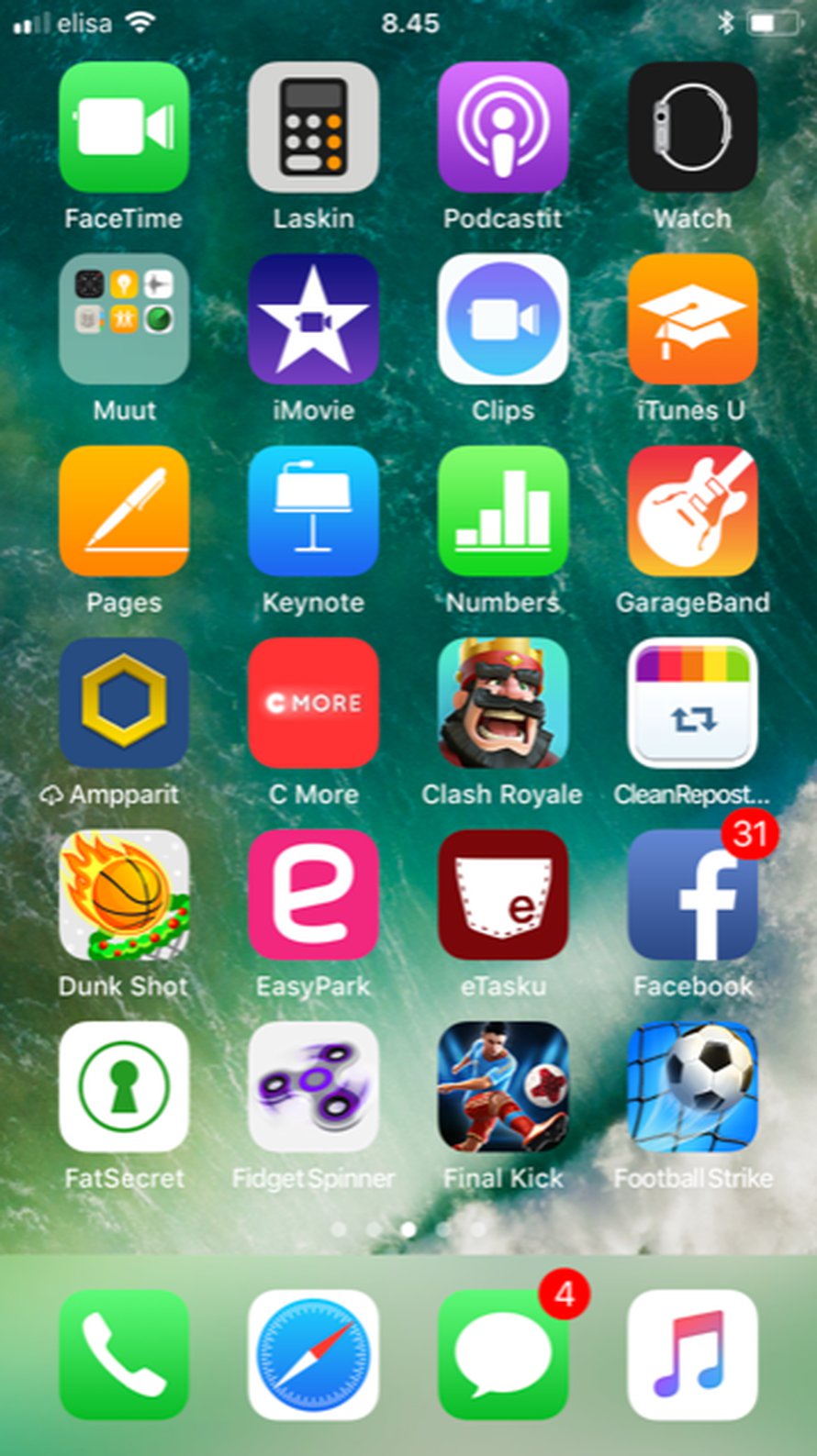Open the Music app in dock
817x1456 pixels.
[692, 1354]
